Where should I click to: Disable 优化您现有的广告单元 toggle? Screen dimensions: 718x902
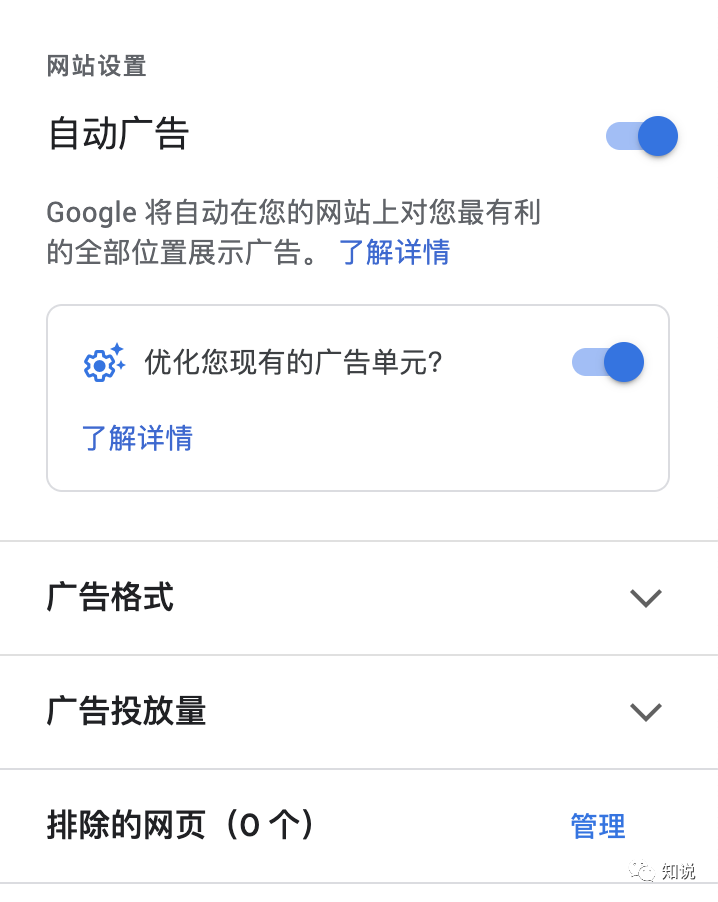coord(608,362)
